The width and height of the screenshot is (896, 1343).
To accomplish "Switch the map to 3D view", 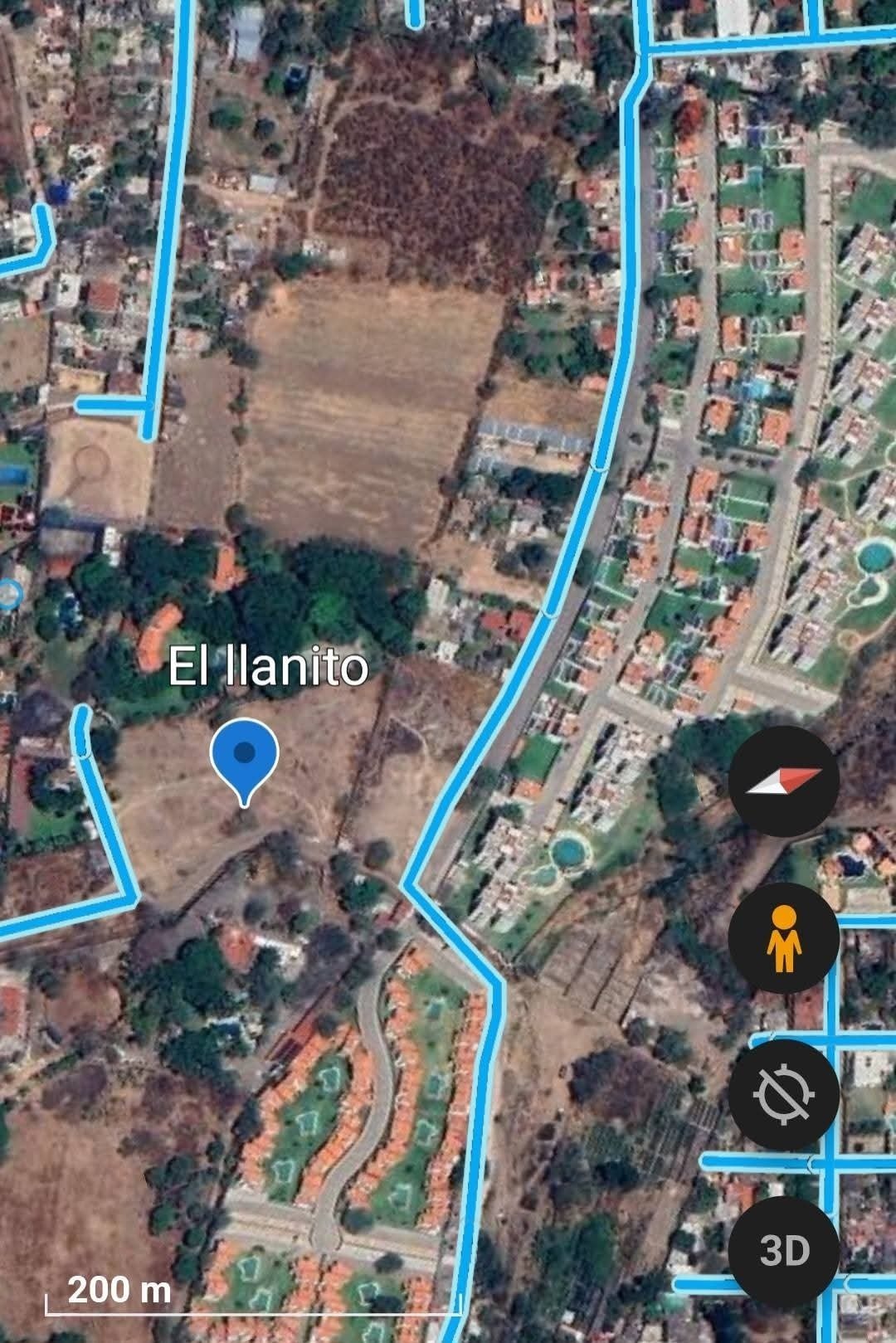I will click(783, 1251).
